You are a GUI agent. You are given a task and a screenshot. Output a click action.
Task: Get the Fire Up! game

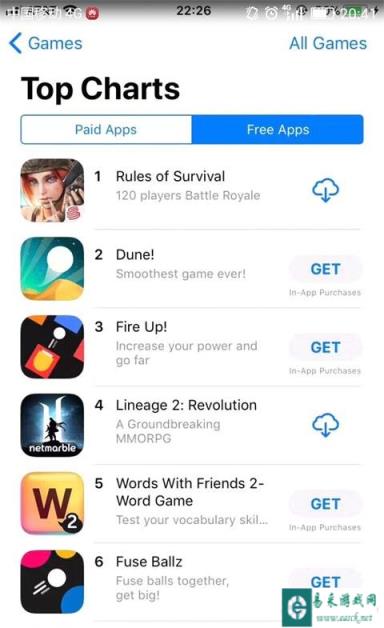tap(326, 347)
